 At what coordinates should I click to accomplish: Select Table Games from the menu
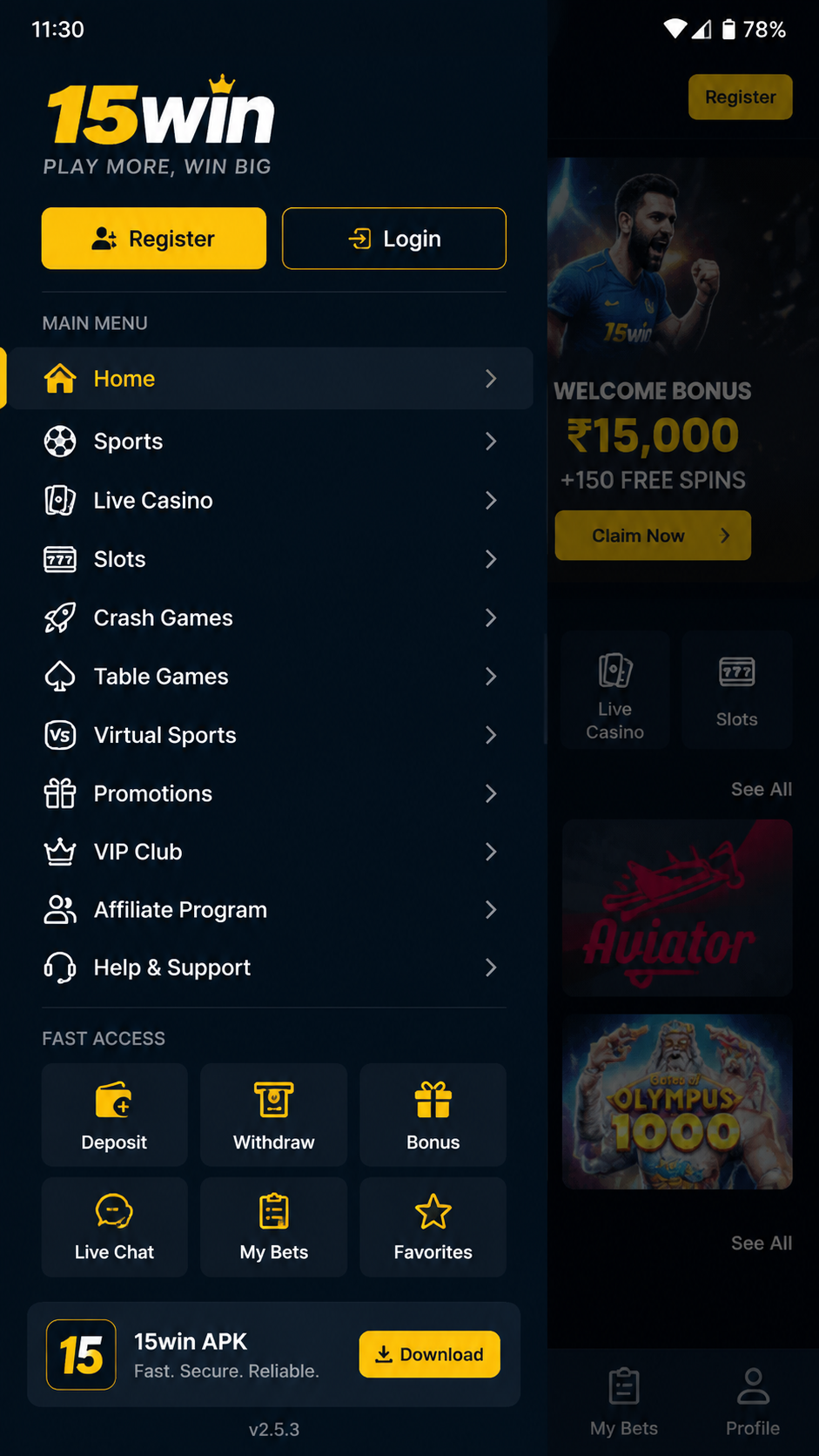point(270,677)
